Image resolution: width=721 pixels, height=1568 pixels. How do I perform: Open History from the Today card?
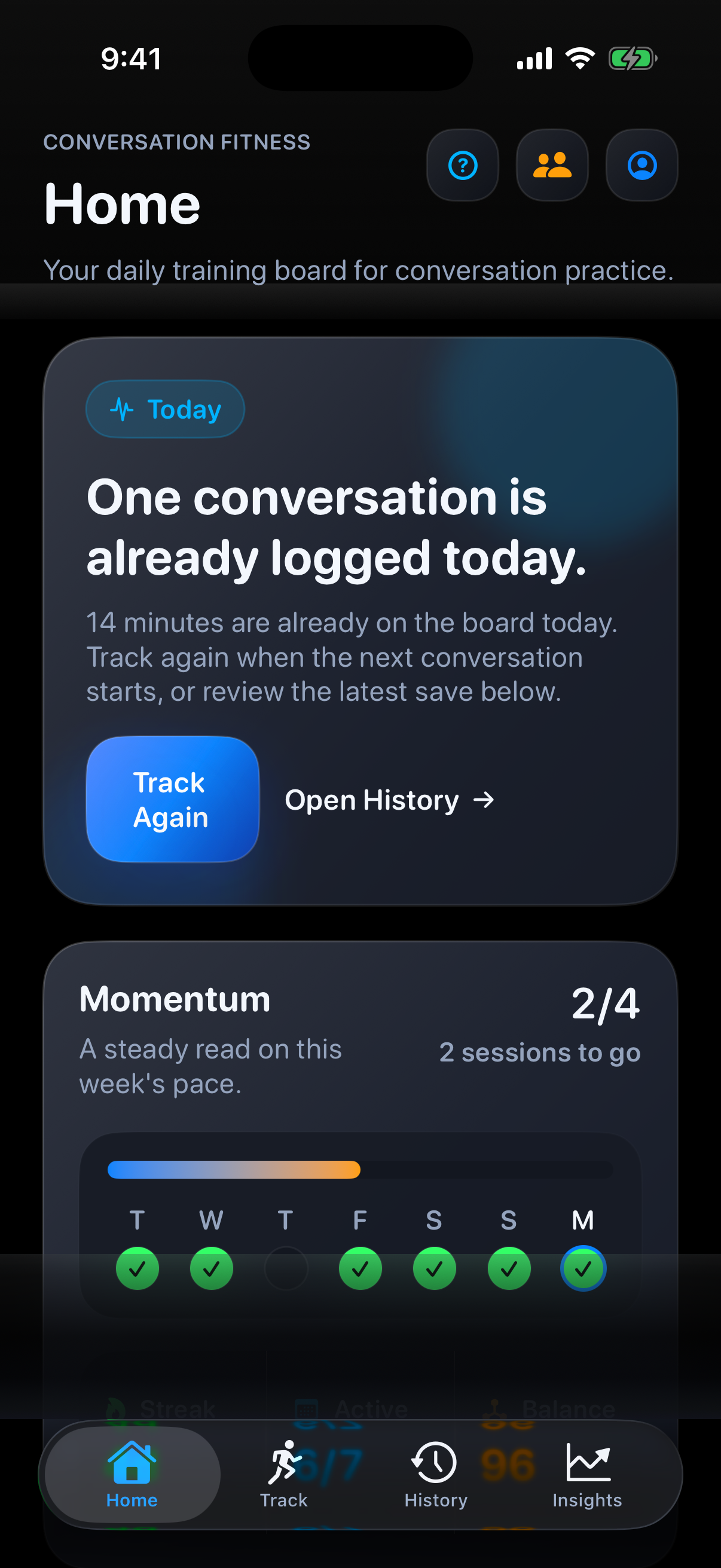[389, 800]
